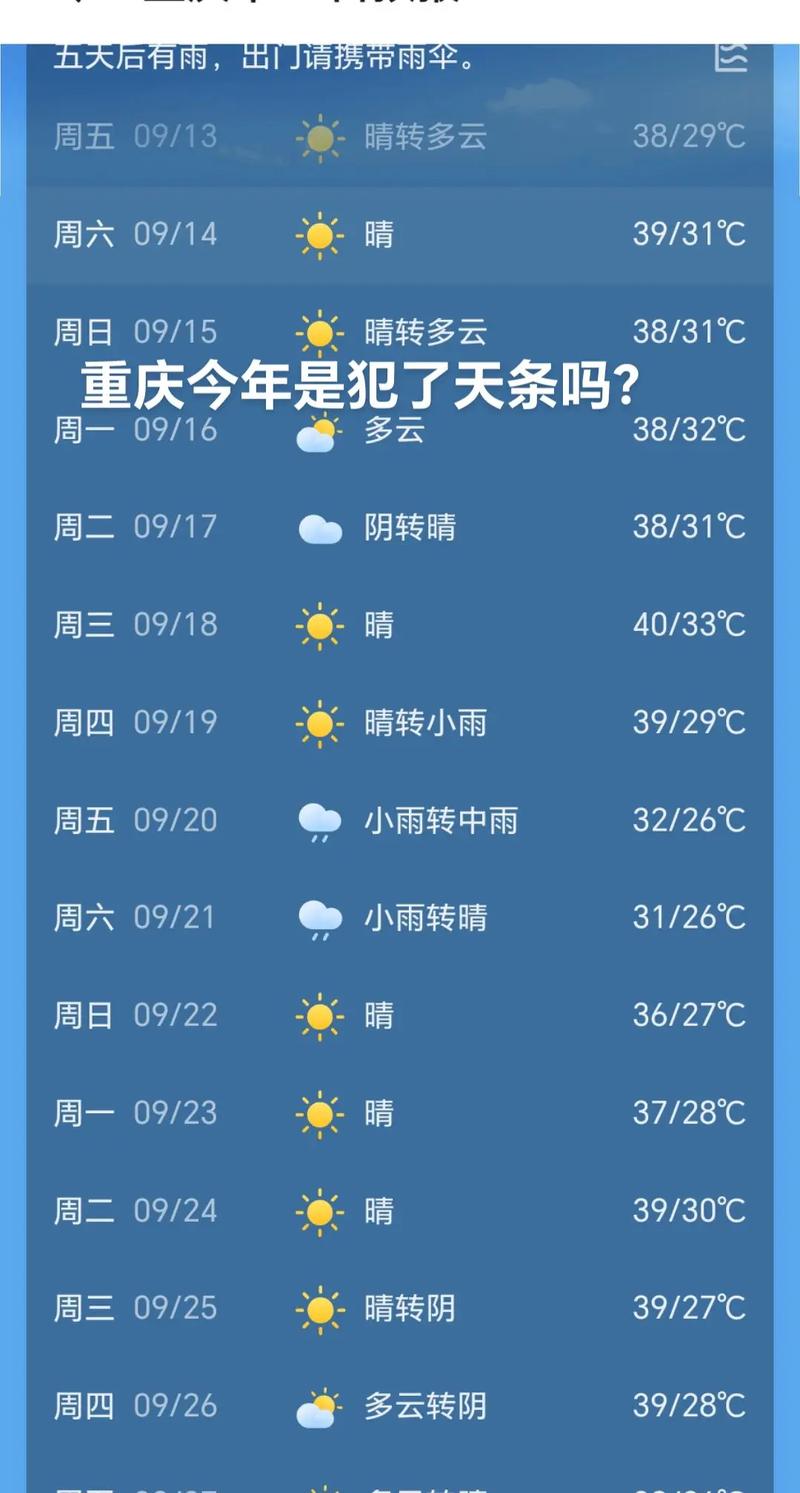Open the forecast row for 周三 09/18

(x=400, y=624)
